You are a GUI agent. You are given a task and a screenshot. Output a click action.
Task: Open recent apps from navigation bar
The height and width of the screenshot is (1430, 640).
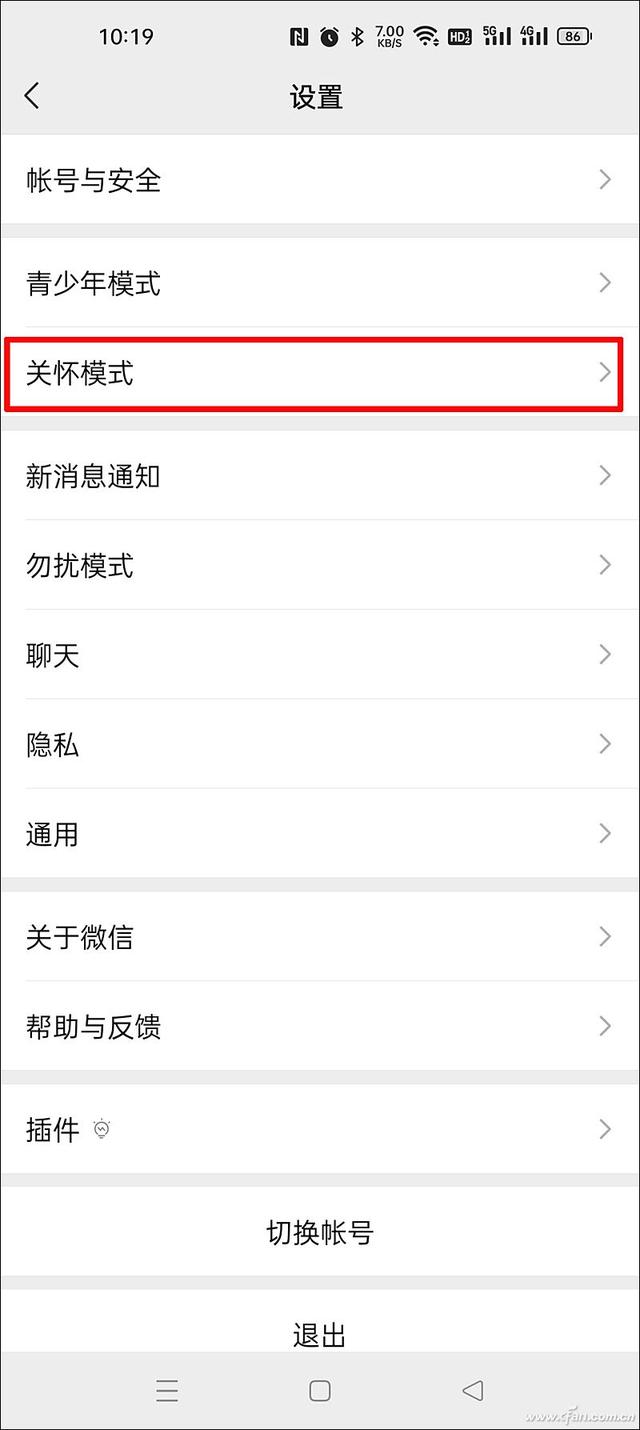point(167,1391)
